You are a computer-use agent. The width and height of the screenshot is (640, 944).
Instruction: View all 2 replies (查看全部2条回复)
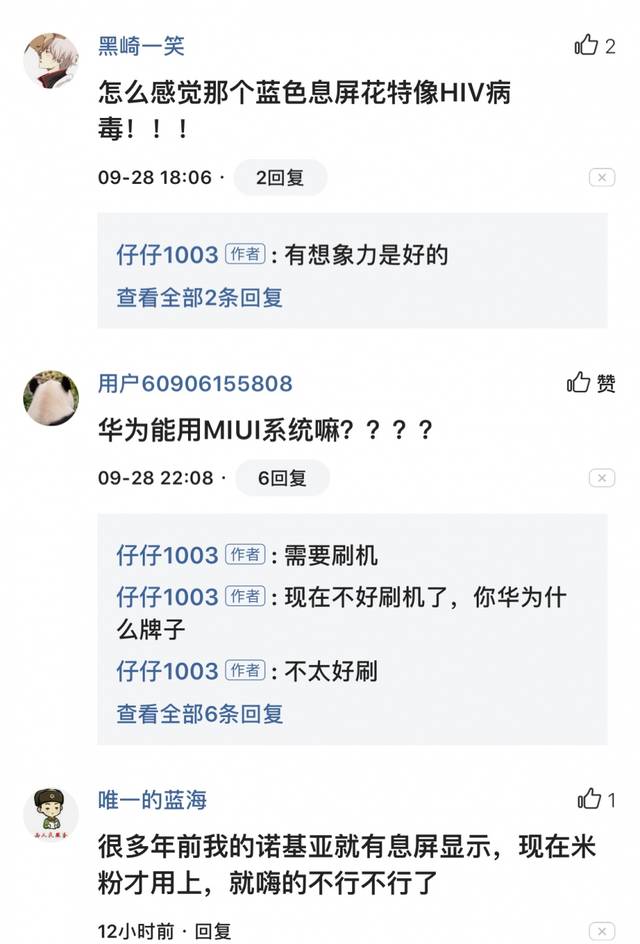[x=200, y=297]
